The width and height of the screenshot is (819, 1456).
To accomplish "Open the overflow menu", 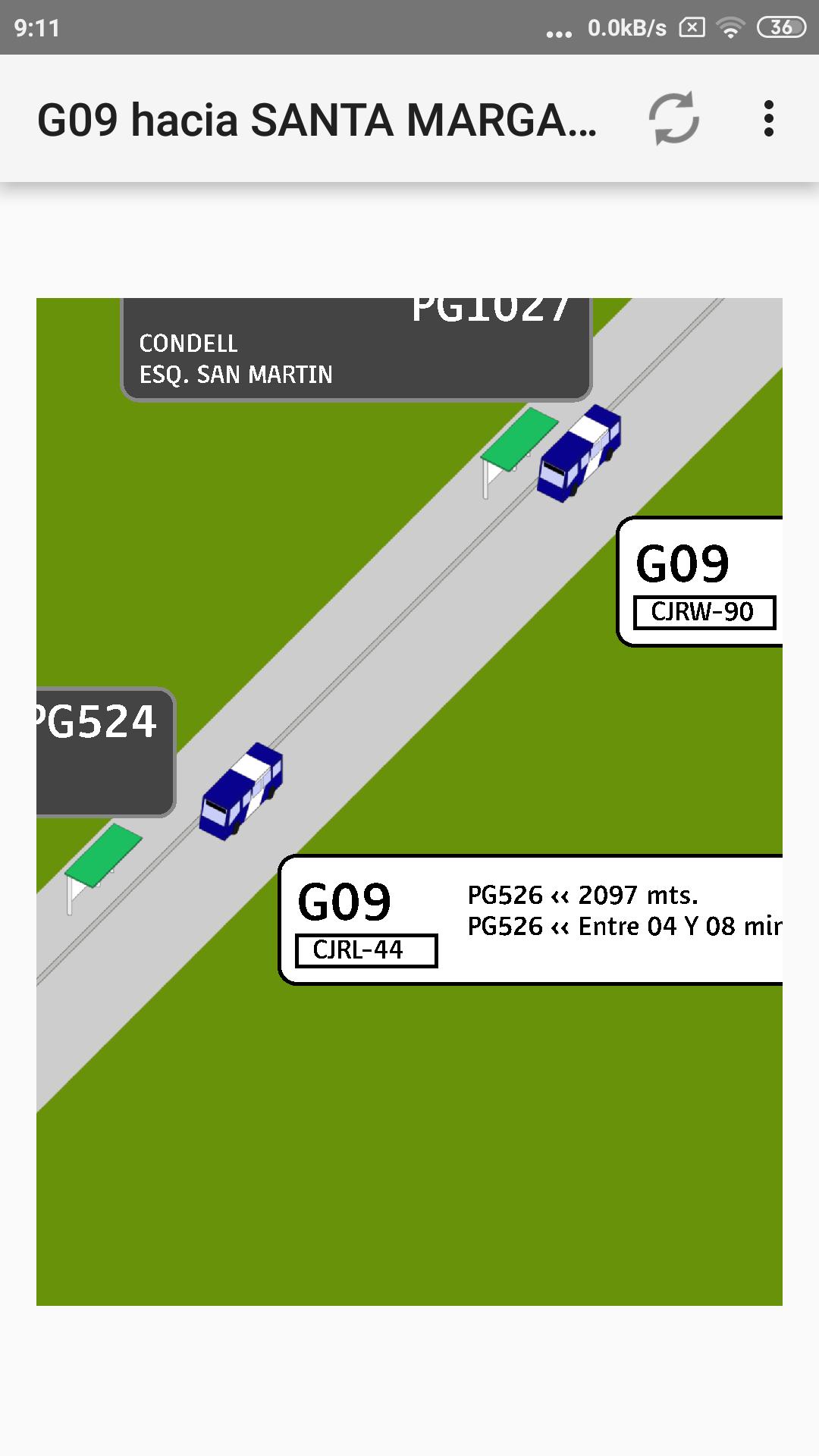I will pyautogui.click(x=768, y=118).
